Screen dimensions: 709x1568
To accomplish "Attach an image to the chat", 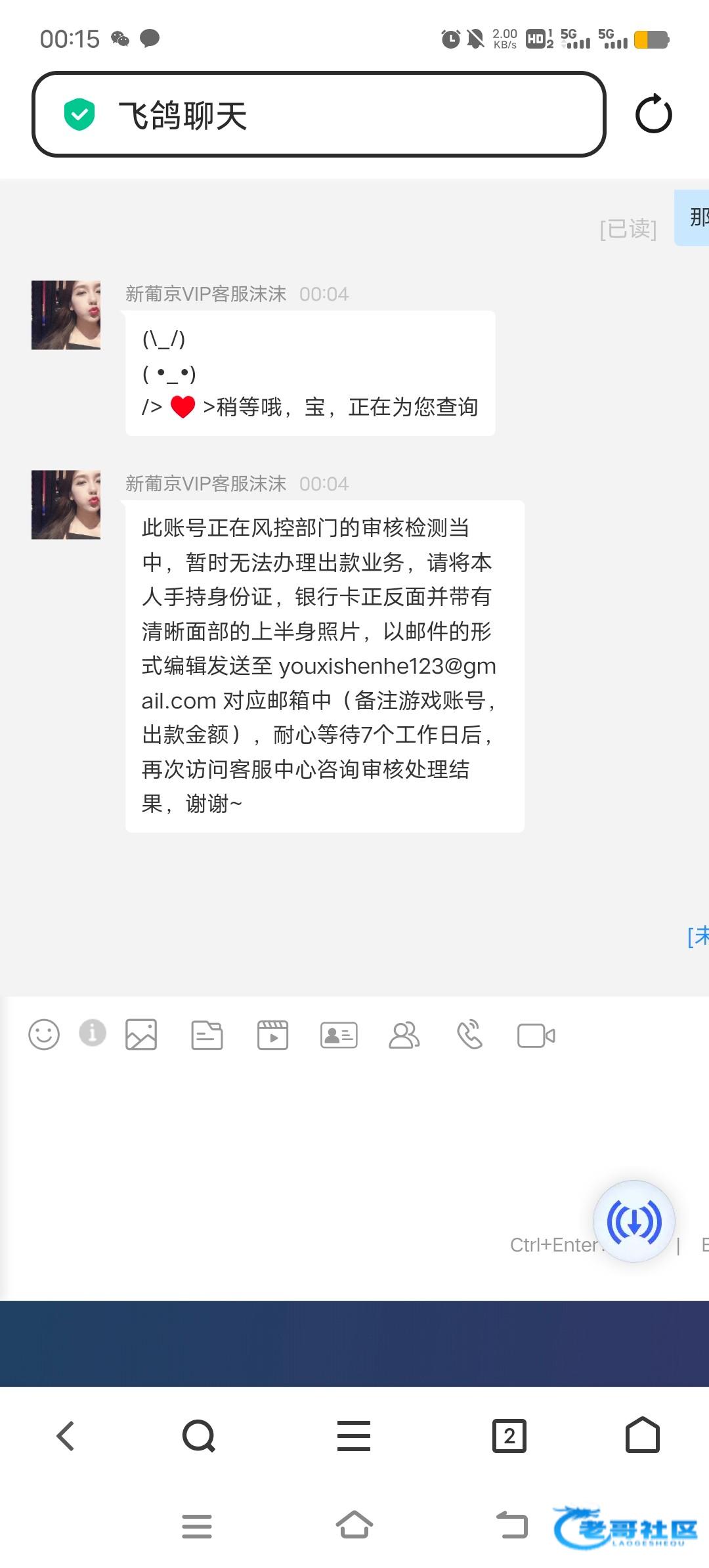I will (141, 1035).
